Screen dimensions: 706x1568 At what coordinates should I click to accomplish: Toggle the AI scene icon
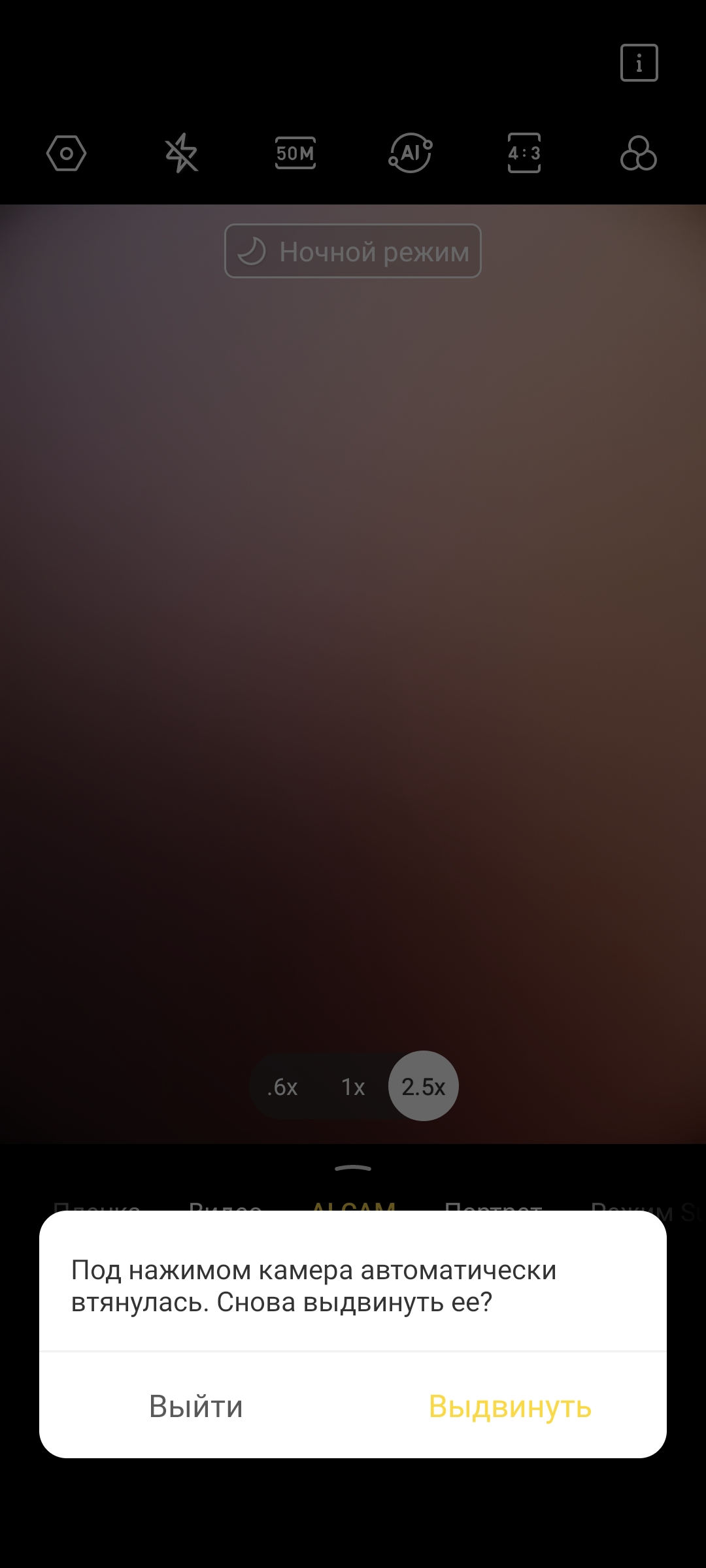pos(411,154)
